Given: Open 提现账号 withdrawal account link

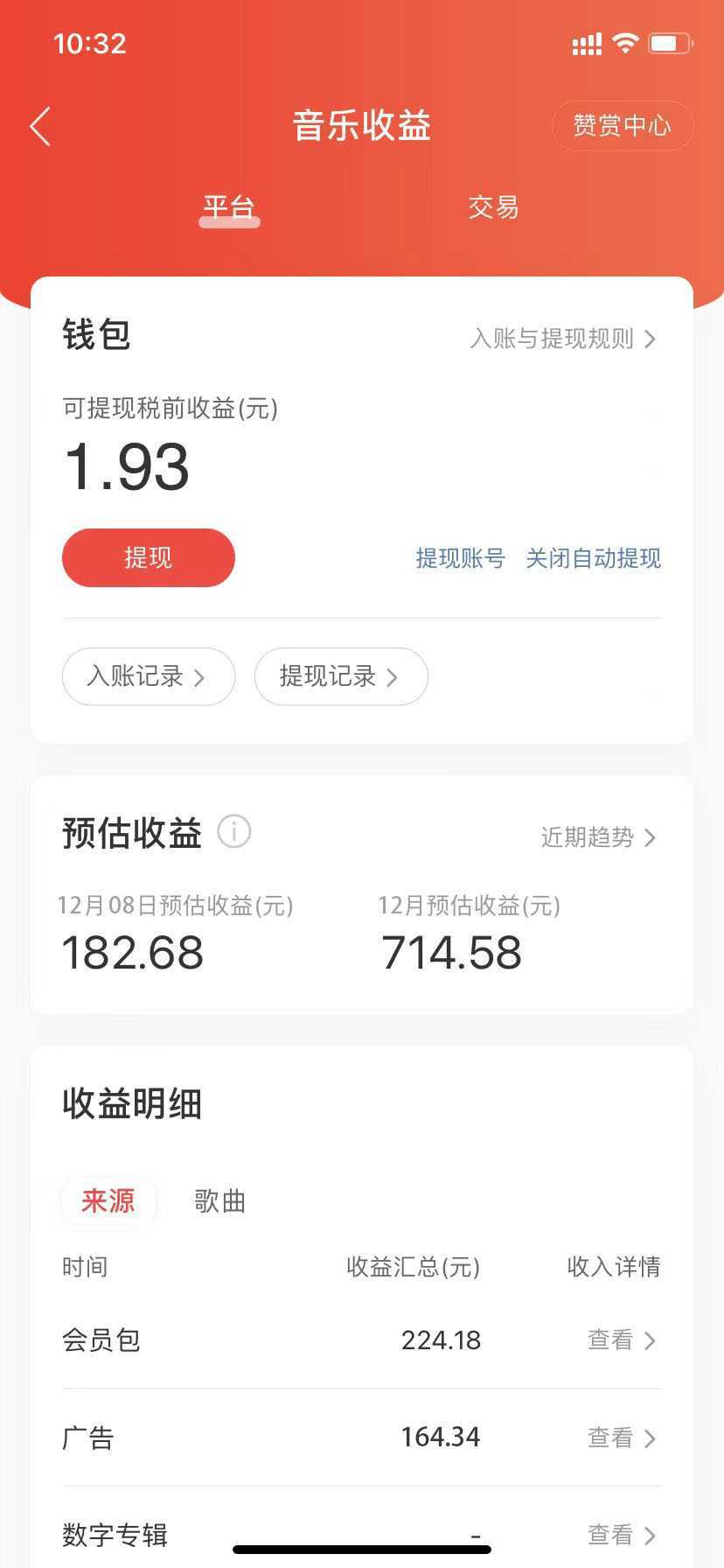Looking at the screenshot, I should [460, 558].
